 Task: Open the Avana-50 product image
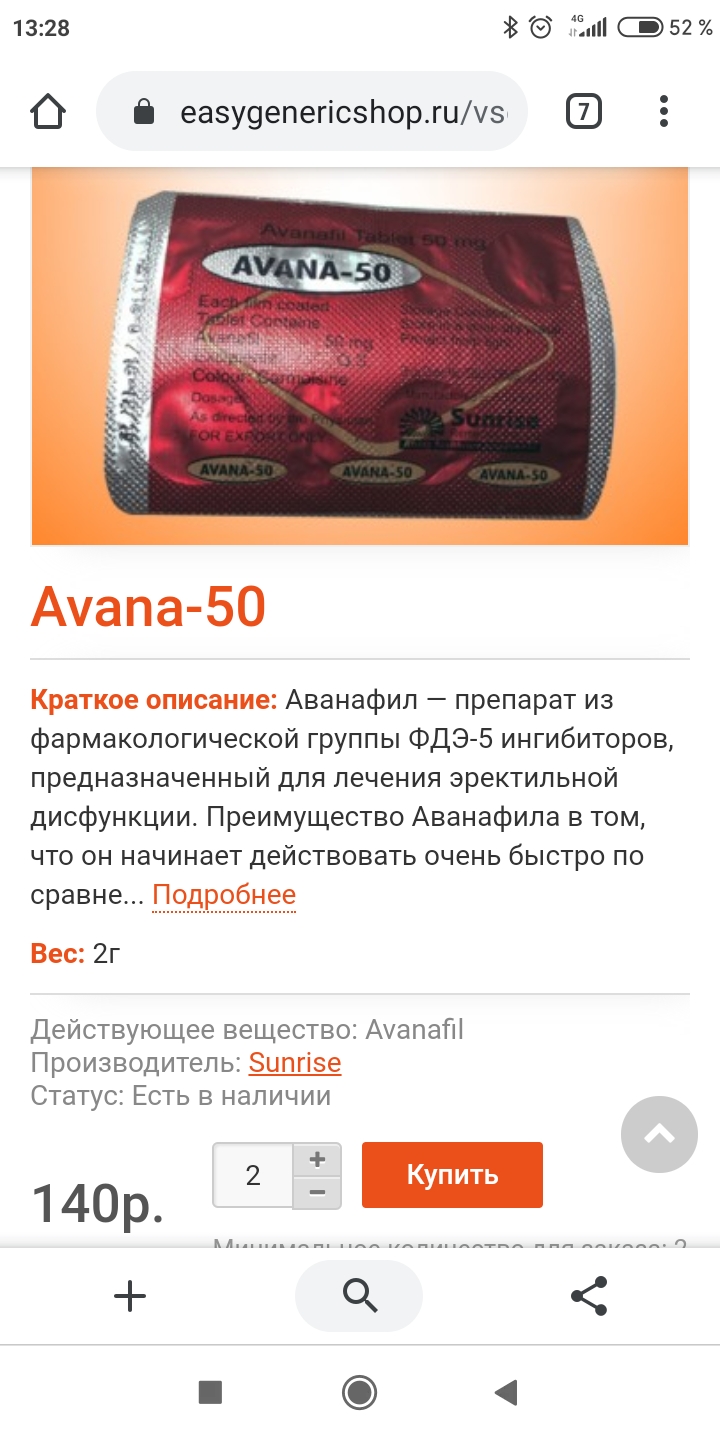[360, 356]
